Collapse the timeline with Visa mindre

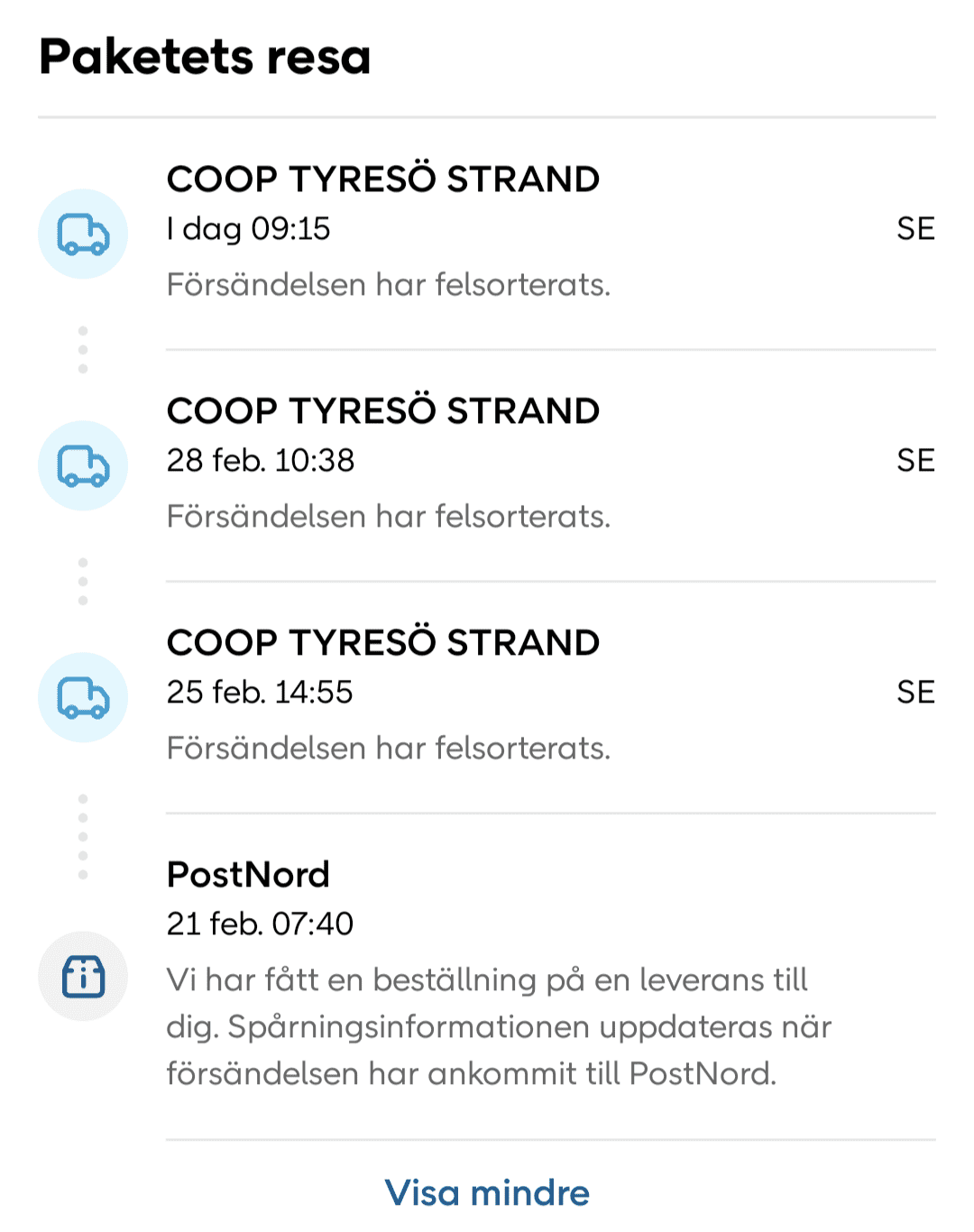point(487,1192)
